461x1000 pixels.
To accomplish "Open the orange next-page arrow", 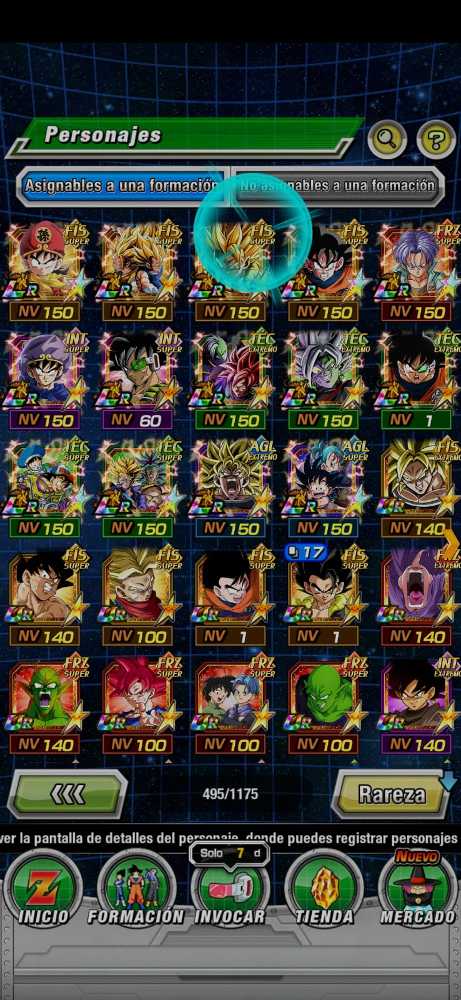I will [x=451, y=543].
